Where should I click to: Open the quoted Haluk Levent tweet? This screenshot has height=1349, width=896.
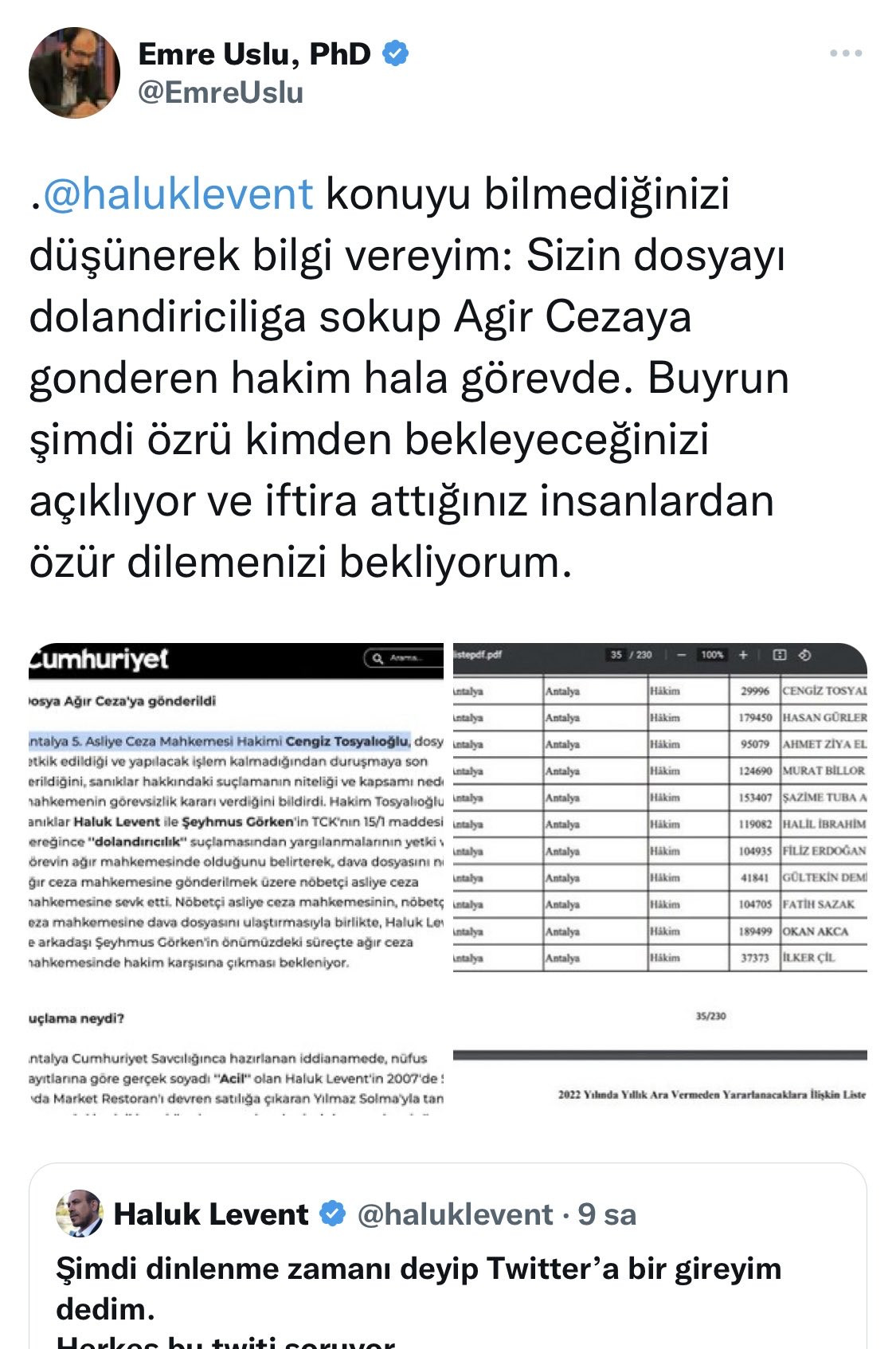(448, 1257)
